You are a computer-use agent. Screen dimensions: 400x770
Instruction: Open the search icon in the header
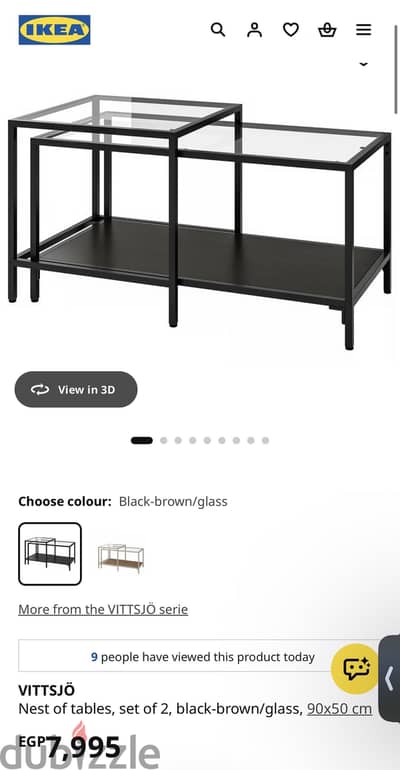tap(218, 30)
